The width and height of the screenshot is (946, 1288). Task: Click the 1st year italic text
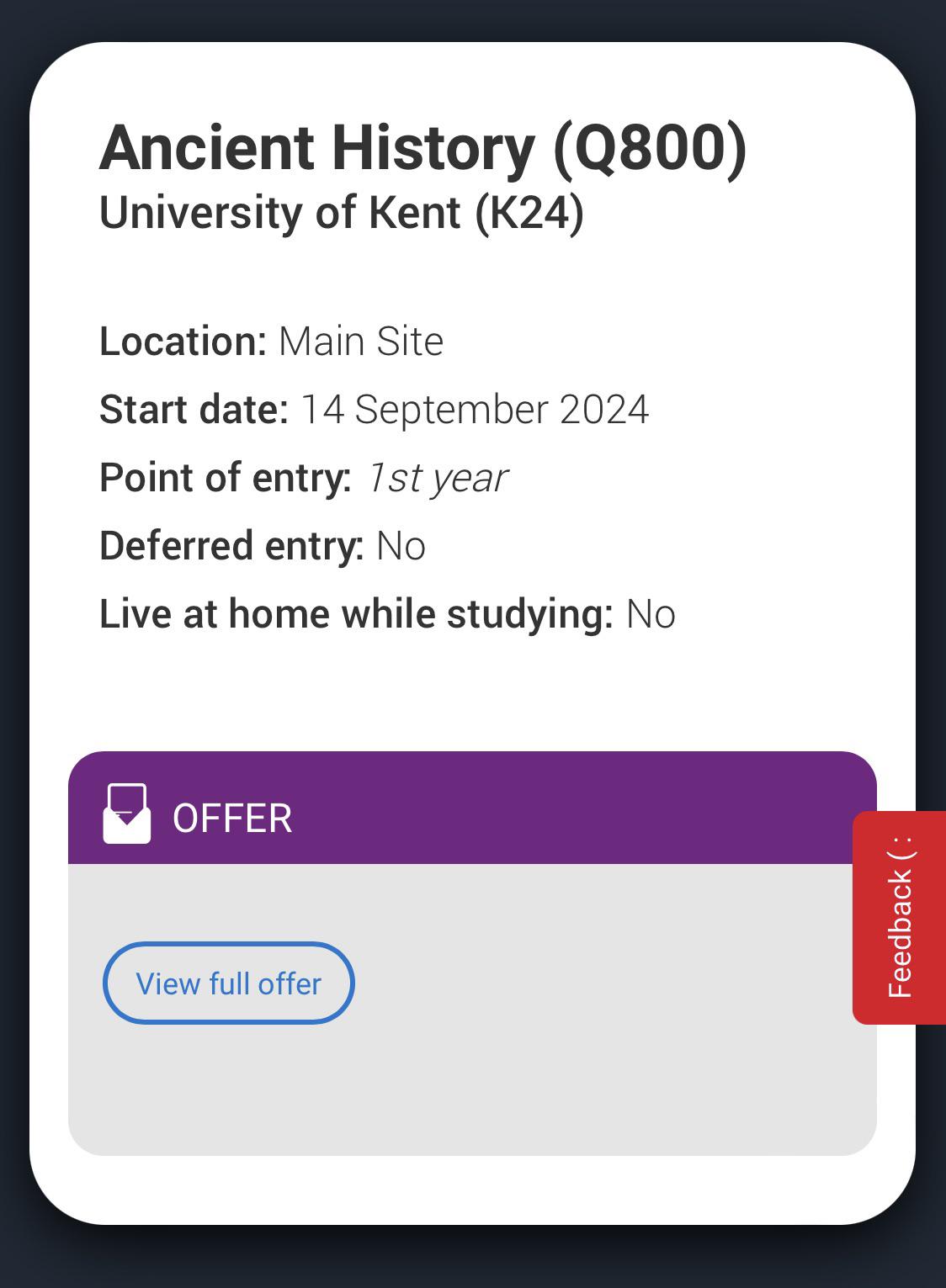pos(438,477)
